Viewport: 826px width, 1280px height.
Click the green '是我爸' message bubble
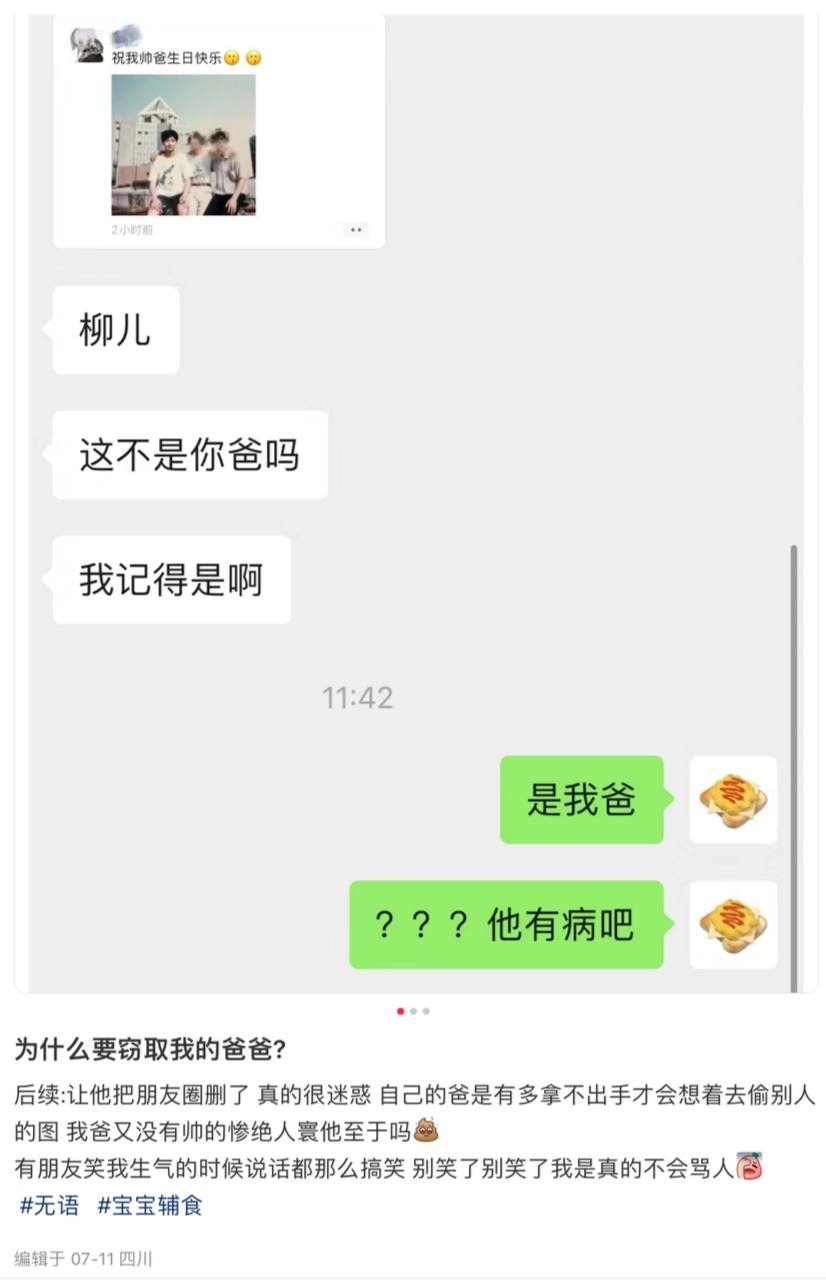pos(581,800)
